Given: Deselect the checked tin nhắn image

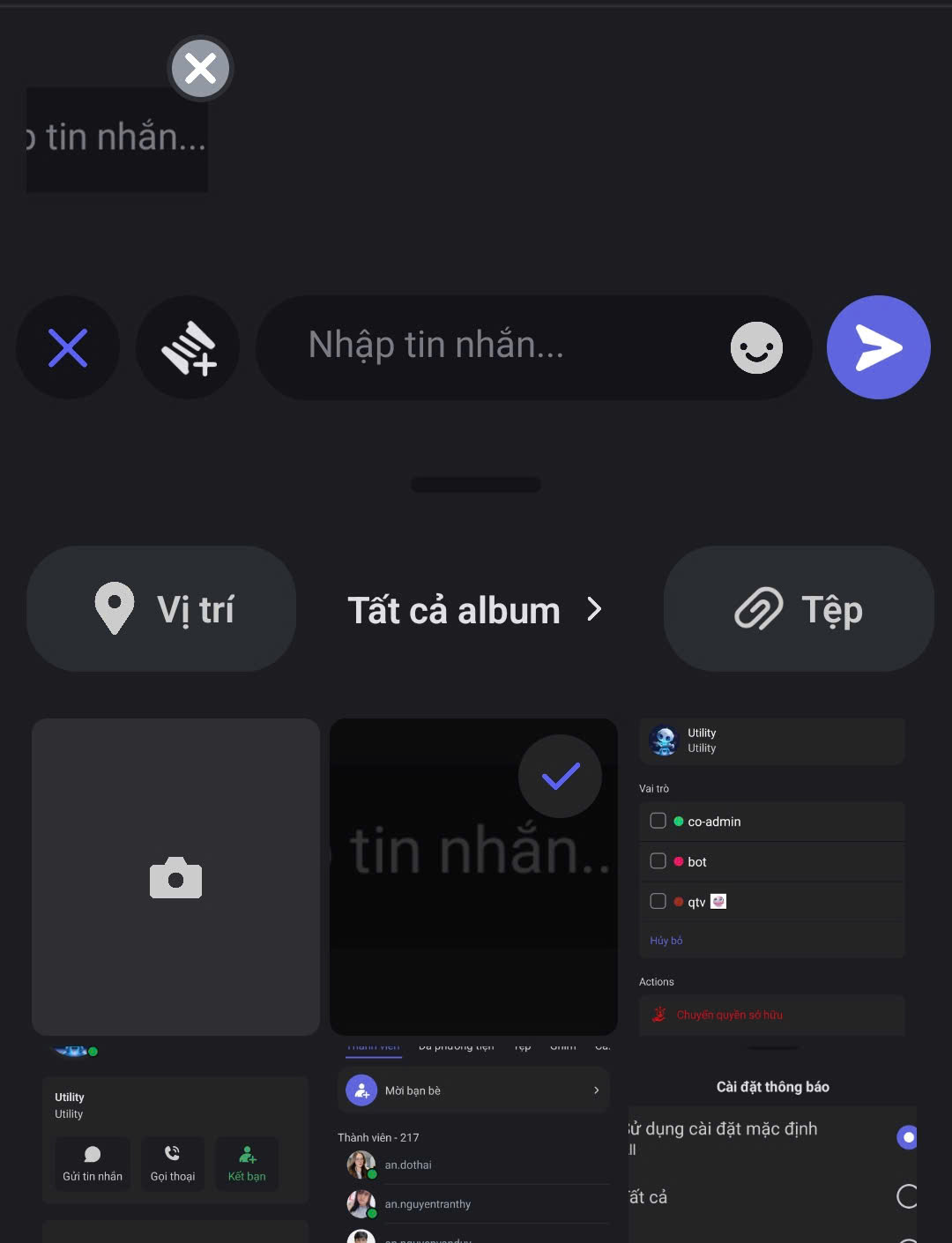Looking at the screenshot, I should (x=560, y=776).
